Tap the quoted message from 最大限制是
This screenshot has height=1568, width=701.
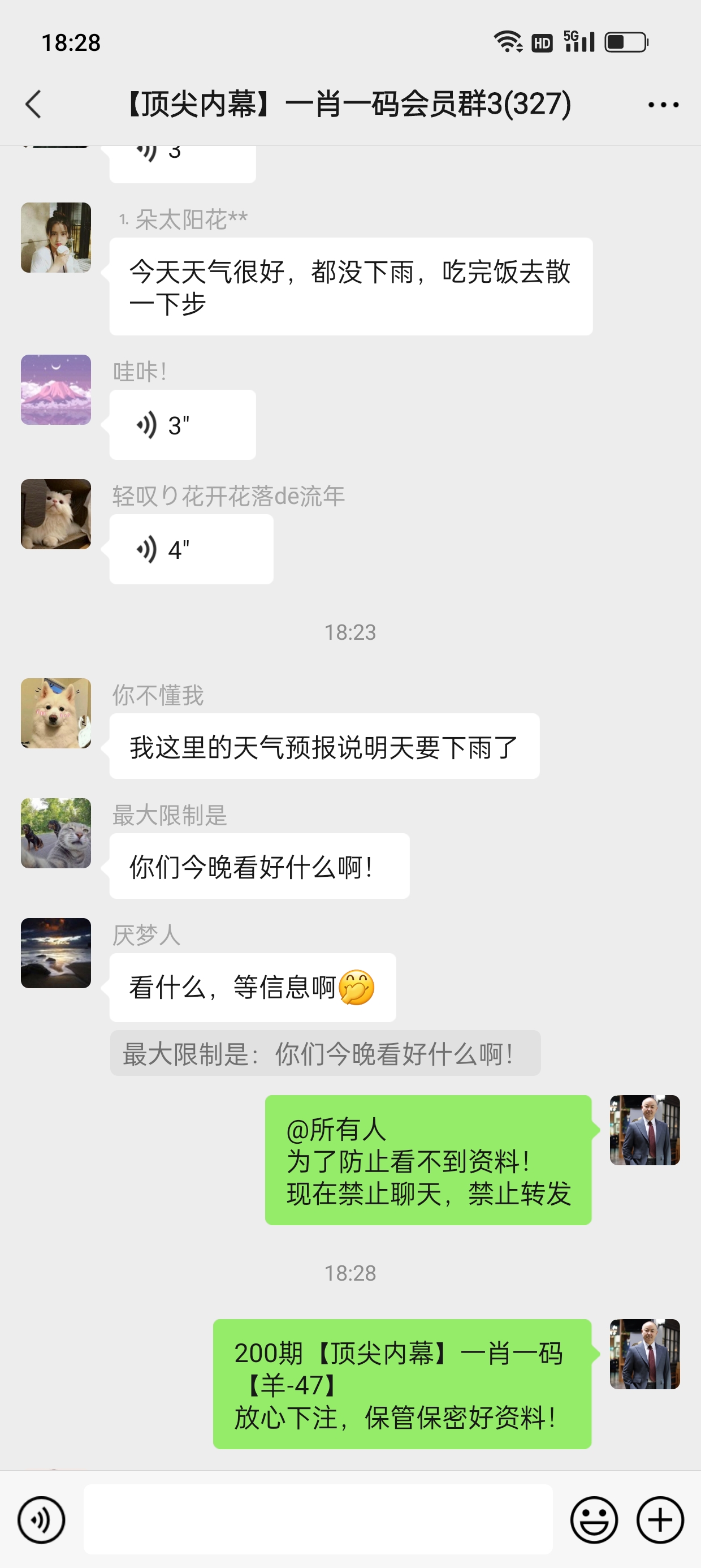click(x=325, y=1053)
